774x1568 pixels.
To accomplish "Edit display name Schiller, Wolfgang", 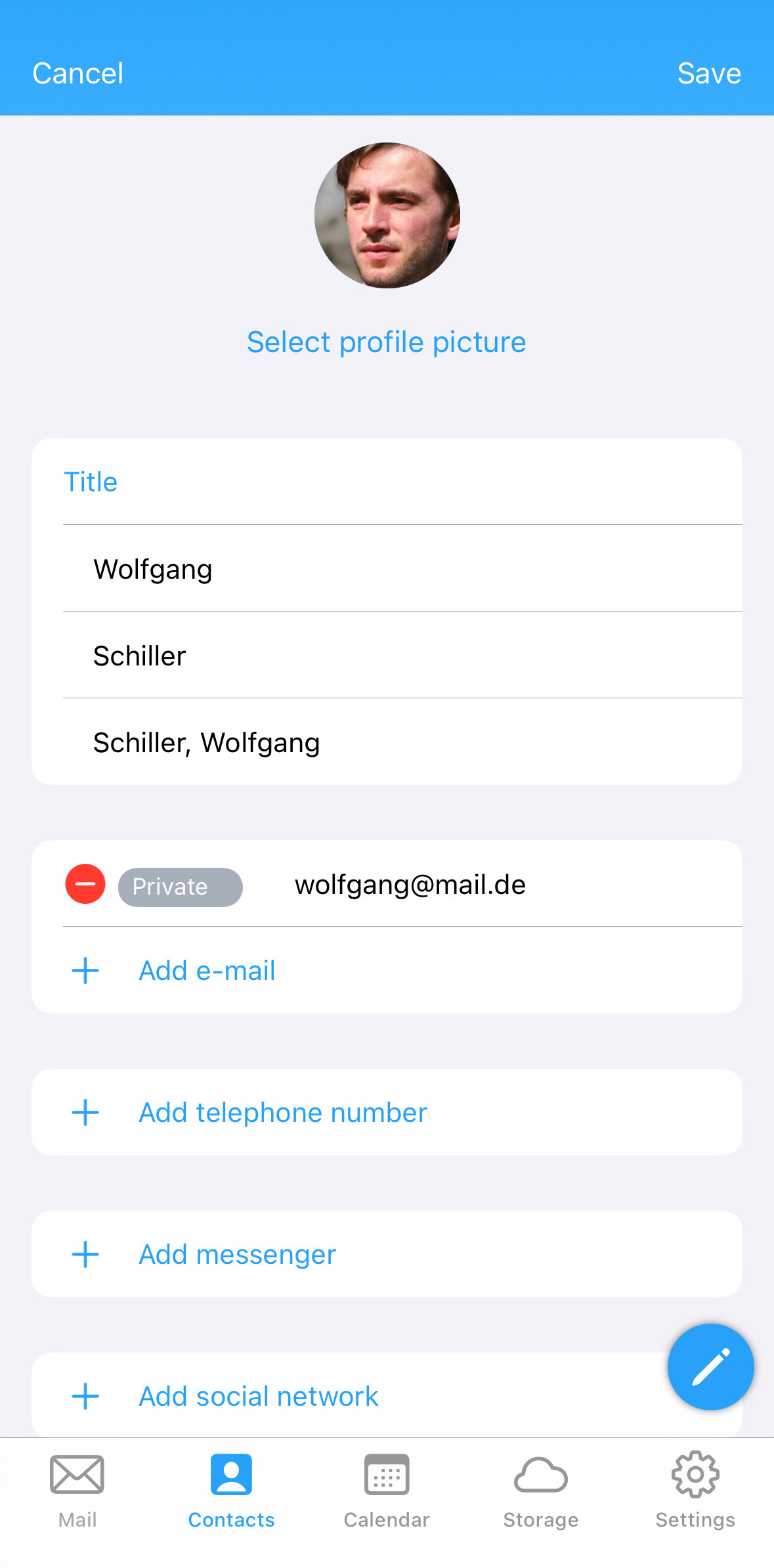I will (402, 742).
